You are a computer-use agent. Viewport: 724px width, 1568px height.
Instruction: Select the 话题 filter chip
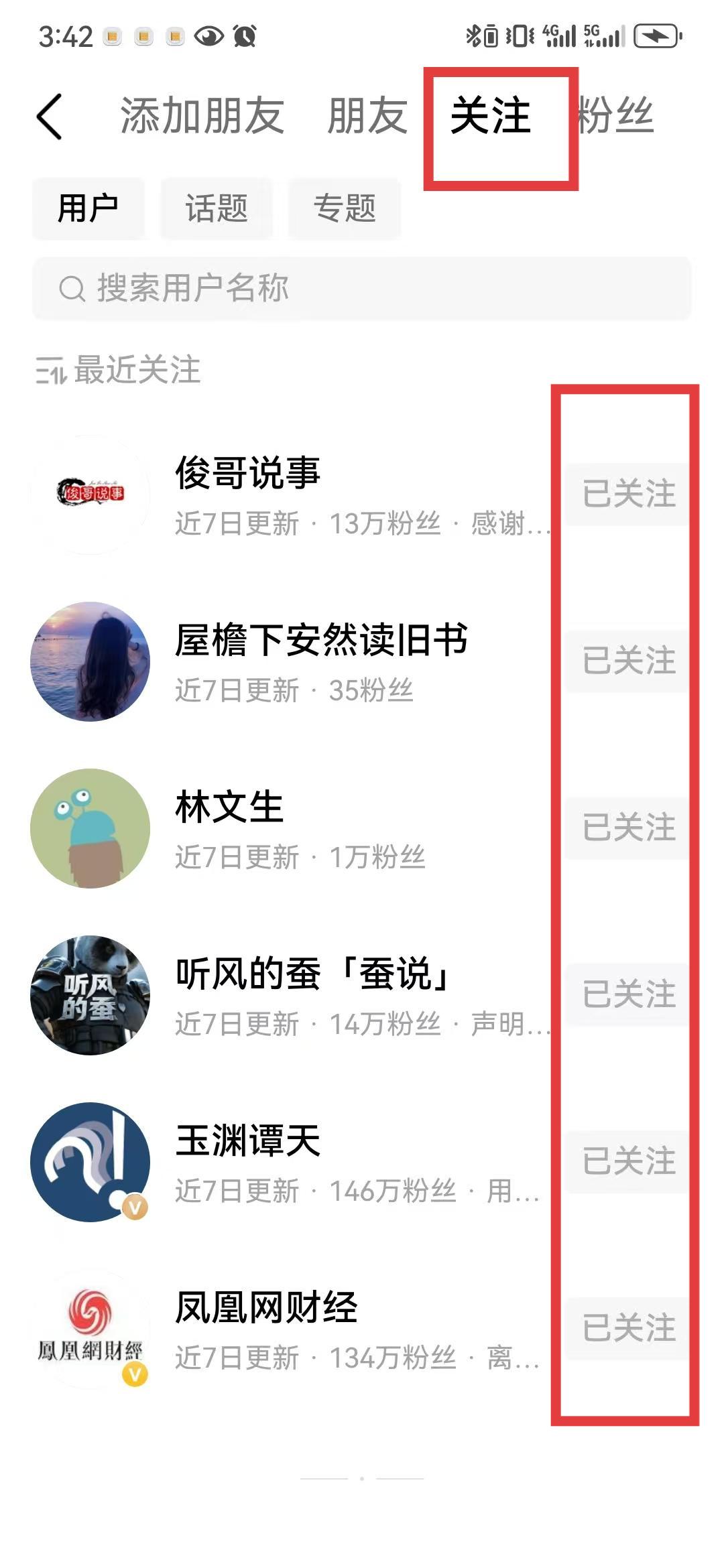[x=216, y=208]
